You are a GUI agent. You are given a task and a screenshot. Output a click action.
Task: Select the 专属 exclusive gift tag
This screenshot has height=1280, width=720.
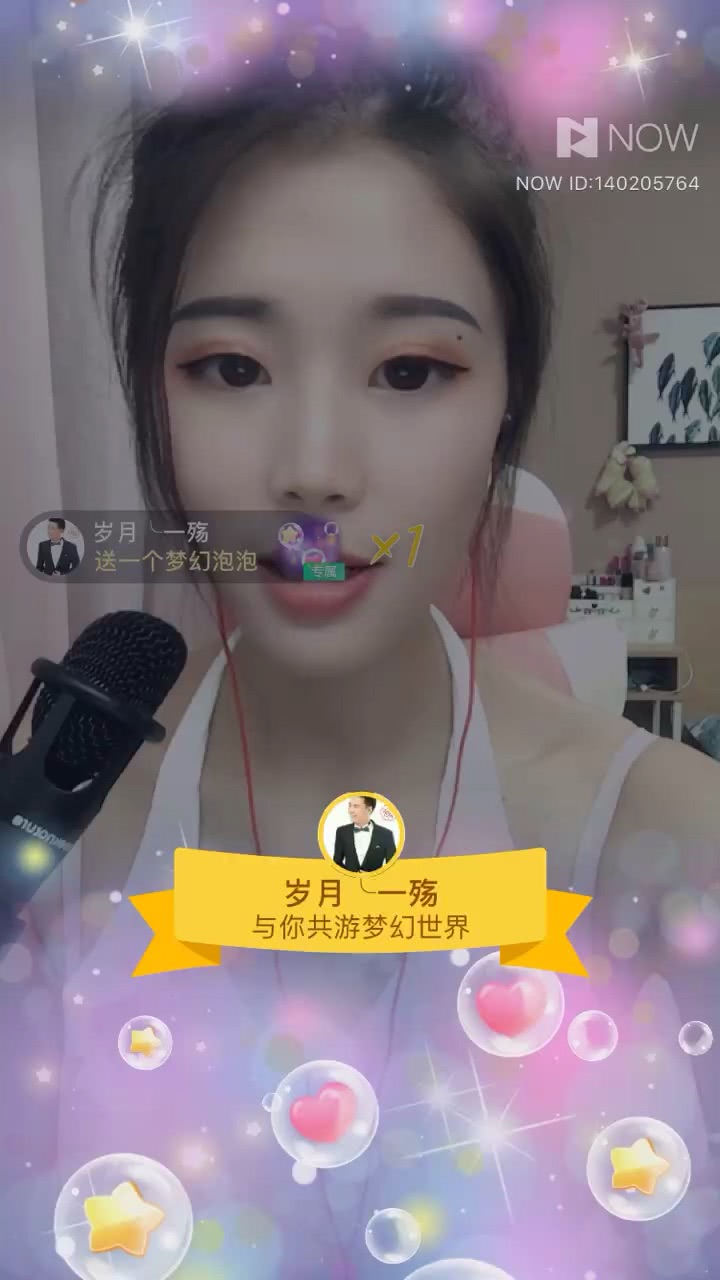[323, 572]
